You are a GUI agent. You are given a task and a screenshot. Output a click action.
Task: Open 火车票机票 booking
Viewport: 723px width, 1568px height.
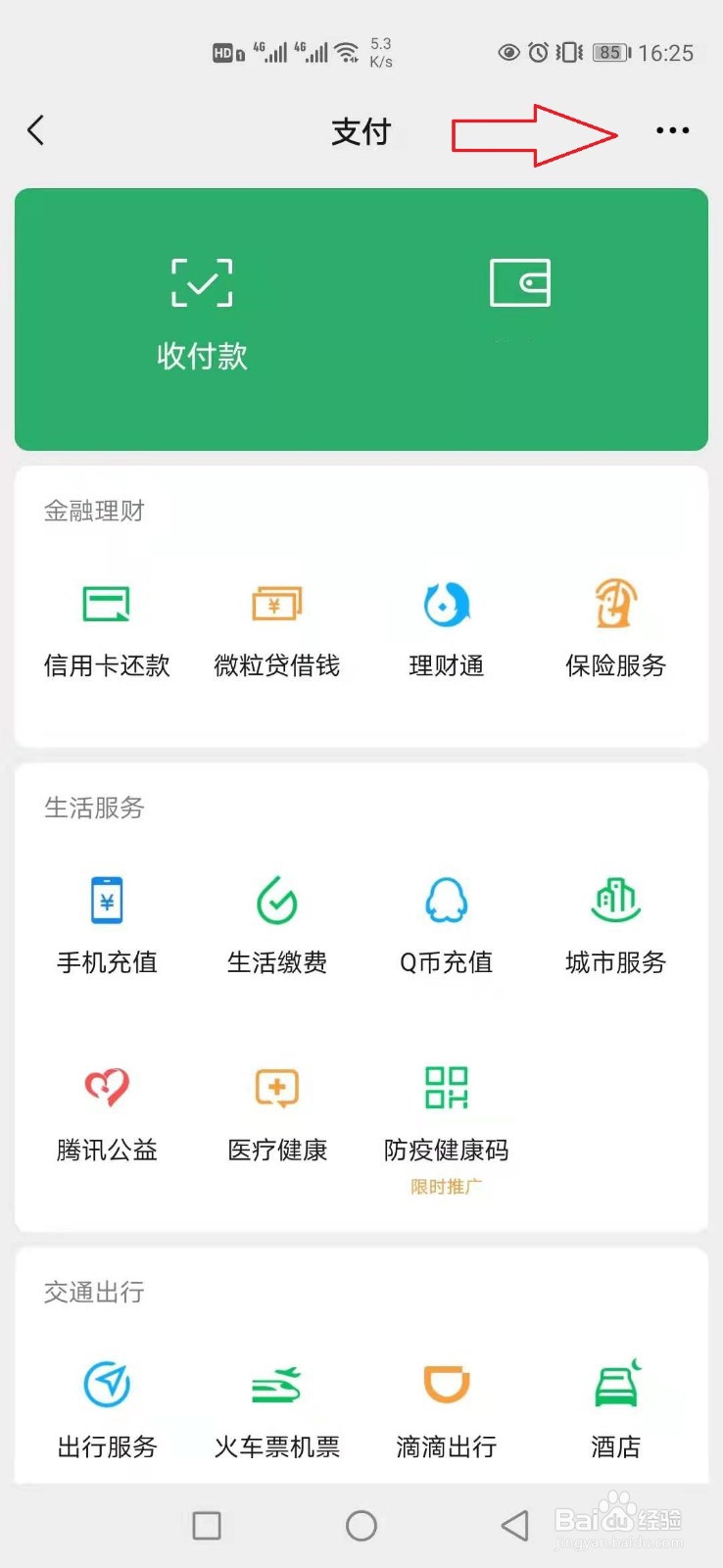point(277,1411)
